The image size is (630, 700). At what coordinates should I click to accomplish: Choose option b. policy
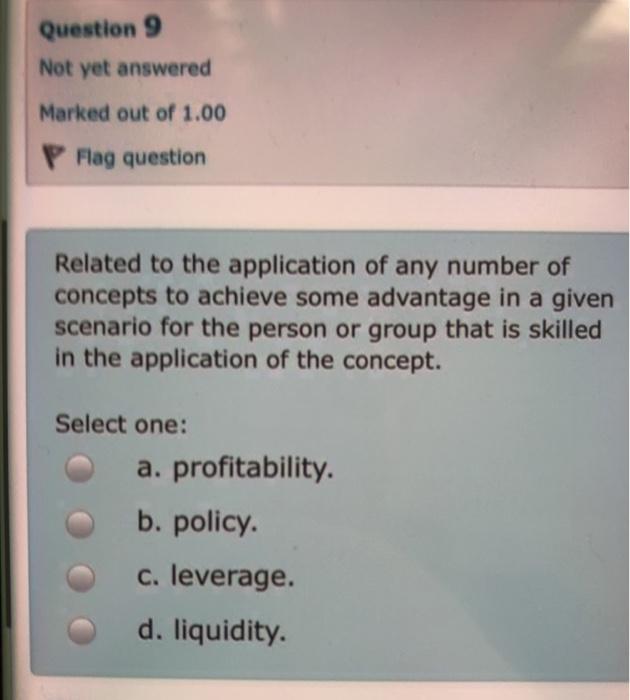pyautogui.click(x=81, y=523)
